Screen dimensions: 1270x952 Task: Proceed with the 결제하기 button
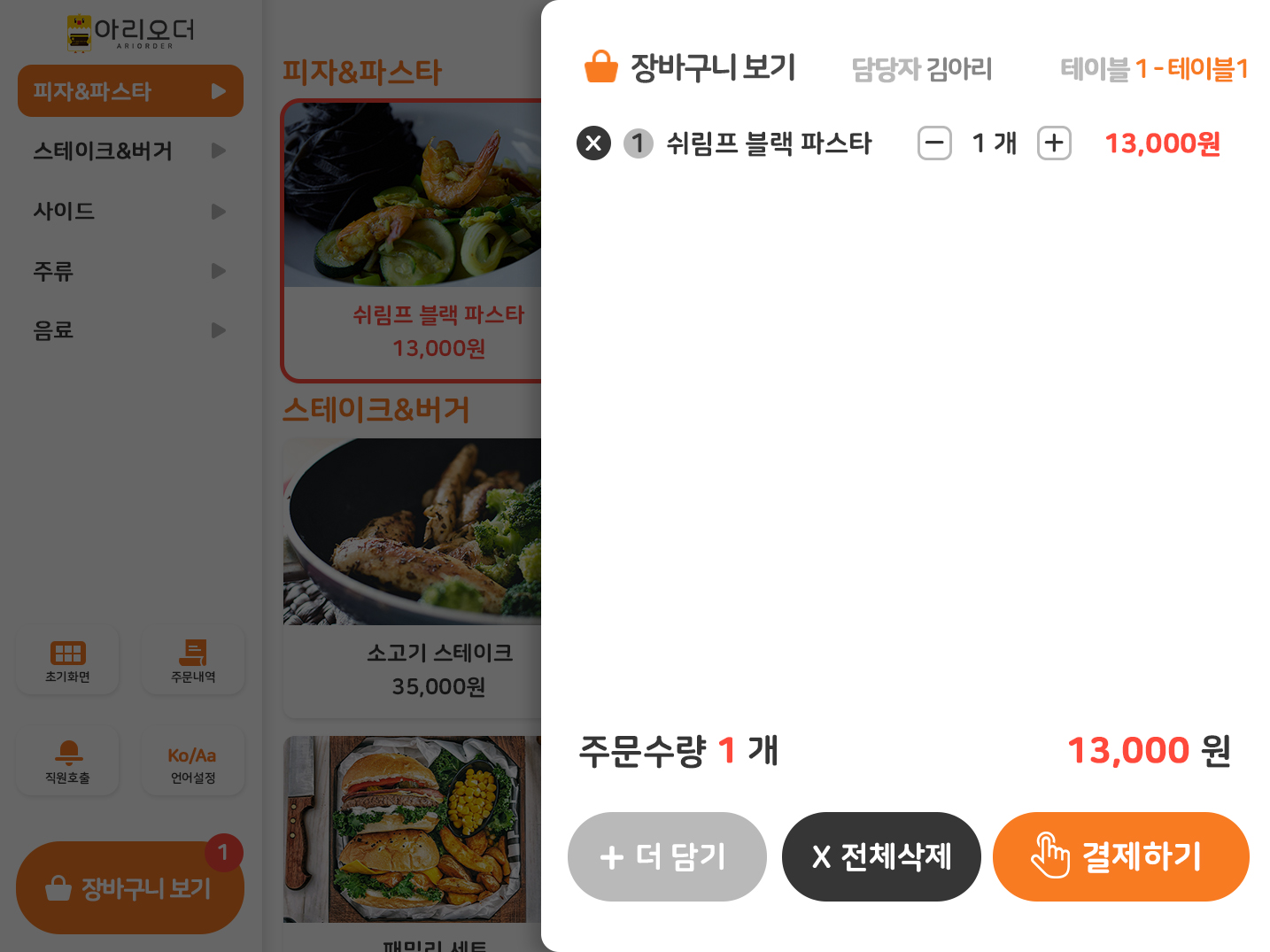tap(1120, 856)
